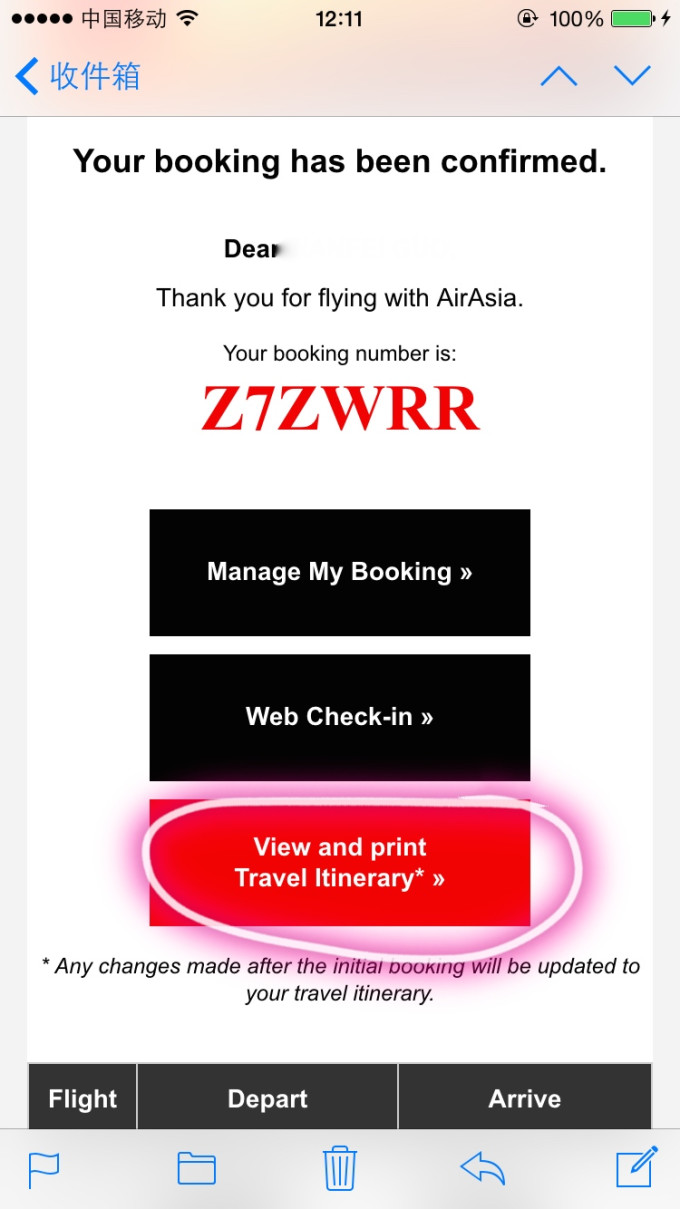Delete this email with trash icon
The image size is (680, 1209).
tap(340, 1168)
